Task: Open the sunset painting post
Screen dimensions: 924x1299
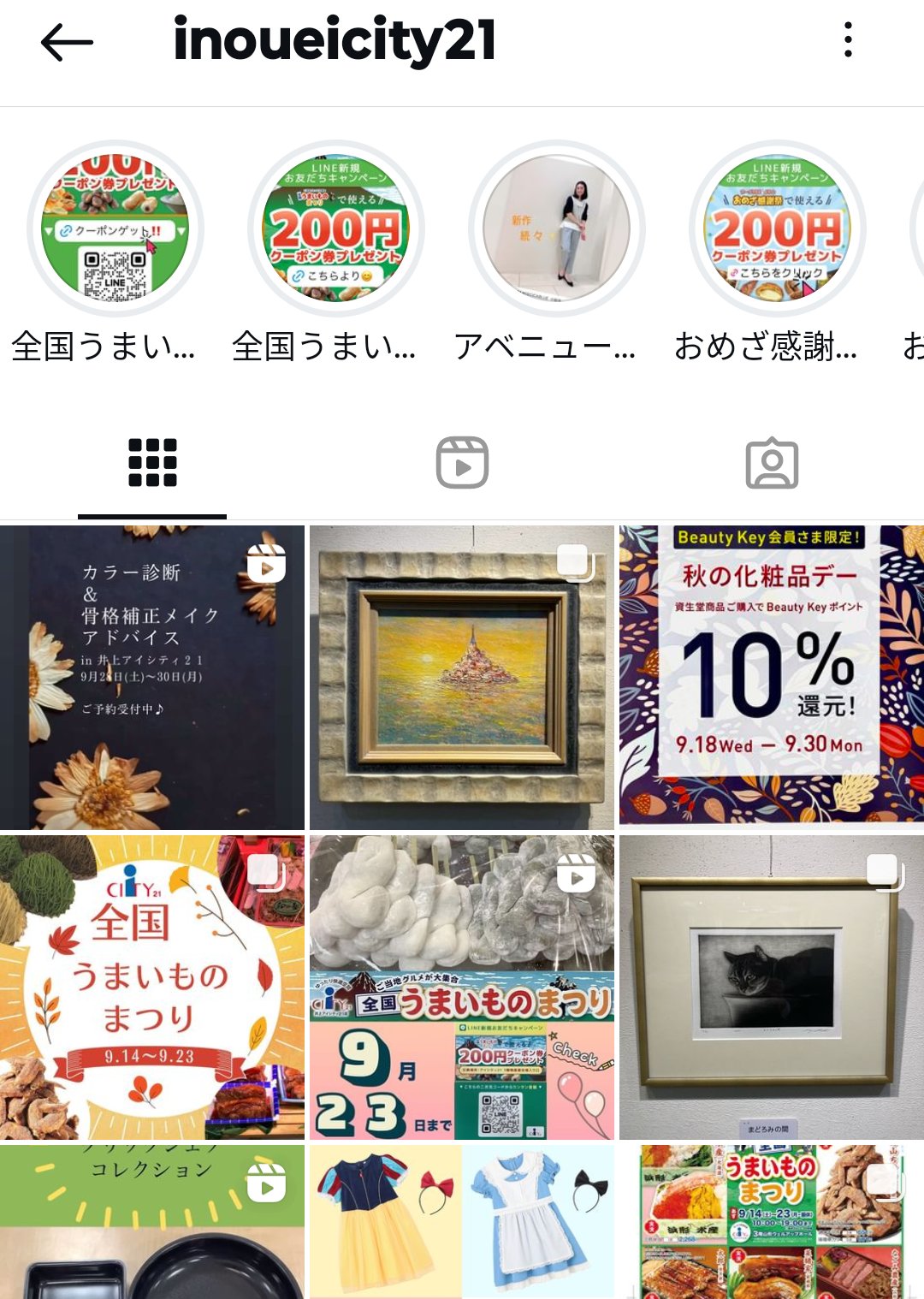Action: pos(462,677)
